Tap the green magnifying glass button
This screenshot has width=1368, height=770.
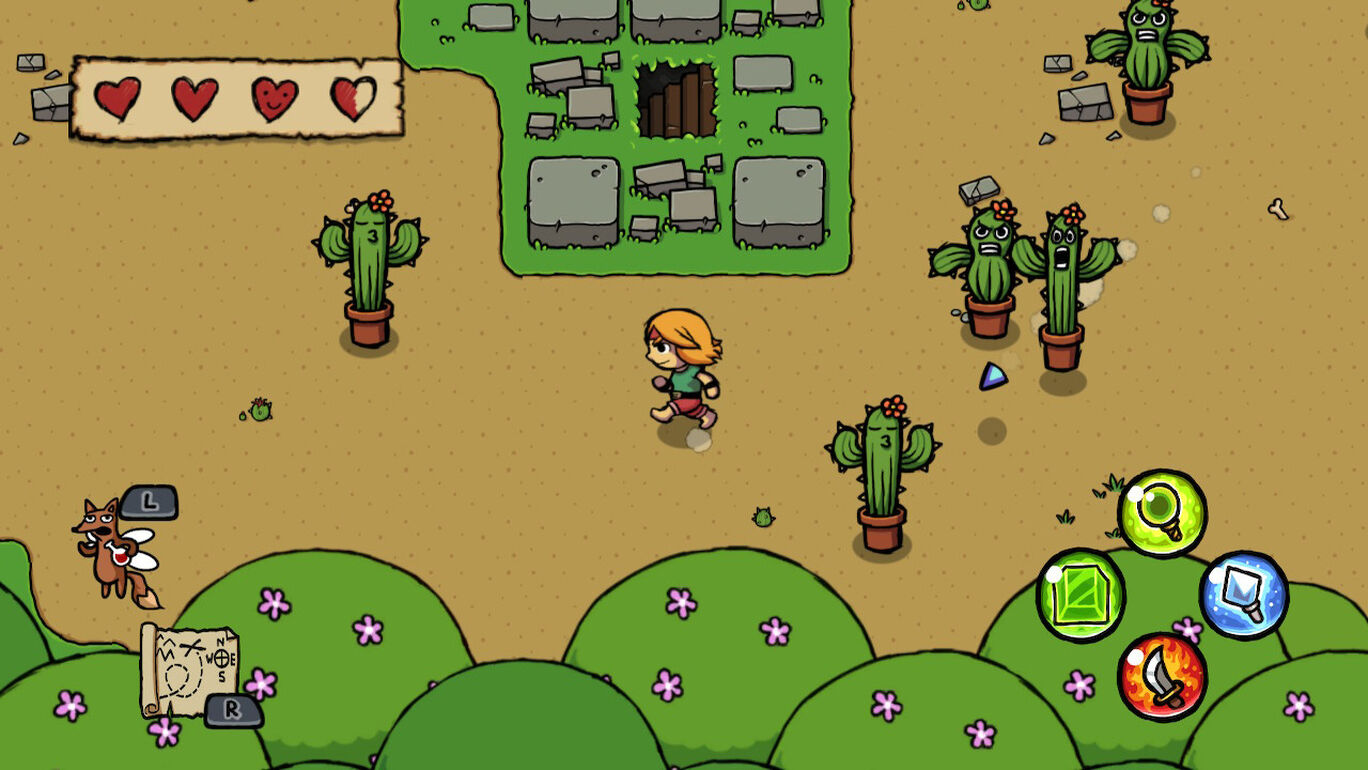click(1161, 513)
